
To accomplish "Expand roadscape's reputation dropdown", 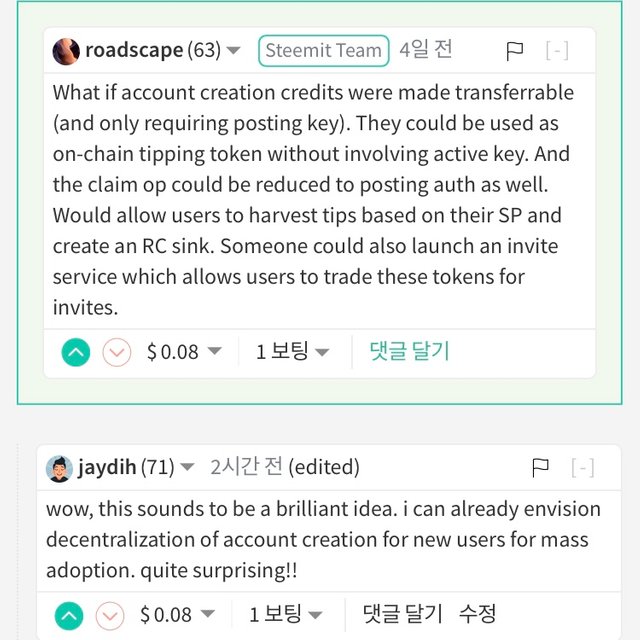I will (x=233, y=50).
